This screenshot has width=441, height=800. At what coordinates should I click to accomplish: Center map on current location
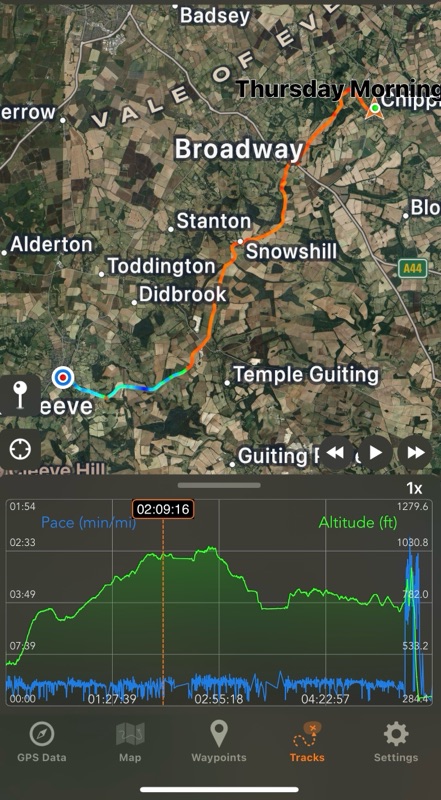tap(20, 449)
